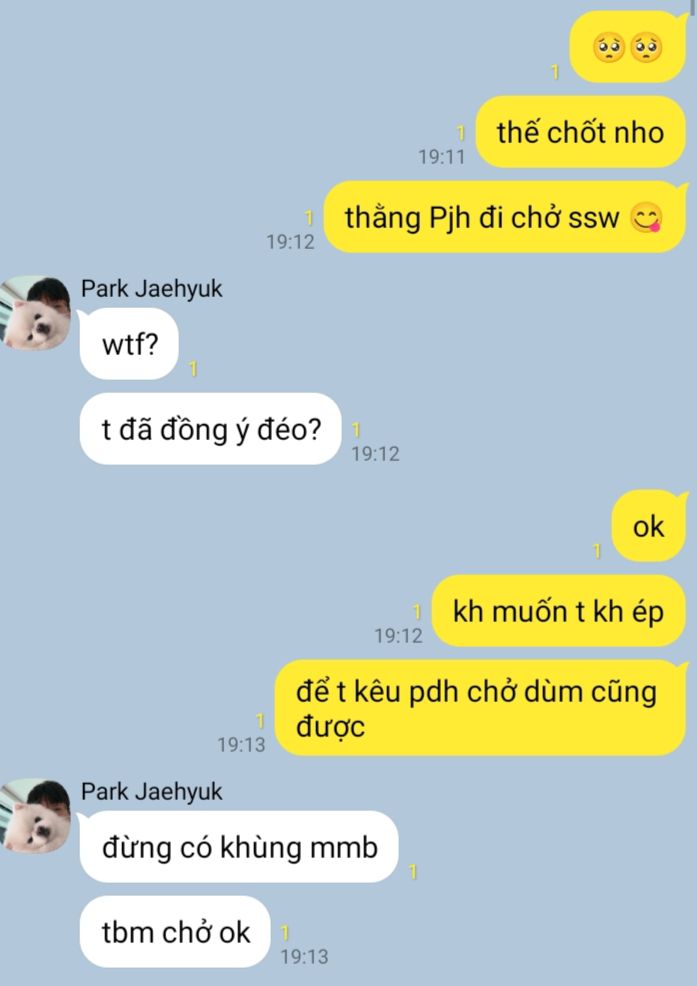This screenshot has height=986, width=697.
Task: View Park Jaehyuk's profile photo next to "đừng có khùng mmb"
Action: click(x=37, y=816)
